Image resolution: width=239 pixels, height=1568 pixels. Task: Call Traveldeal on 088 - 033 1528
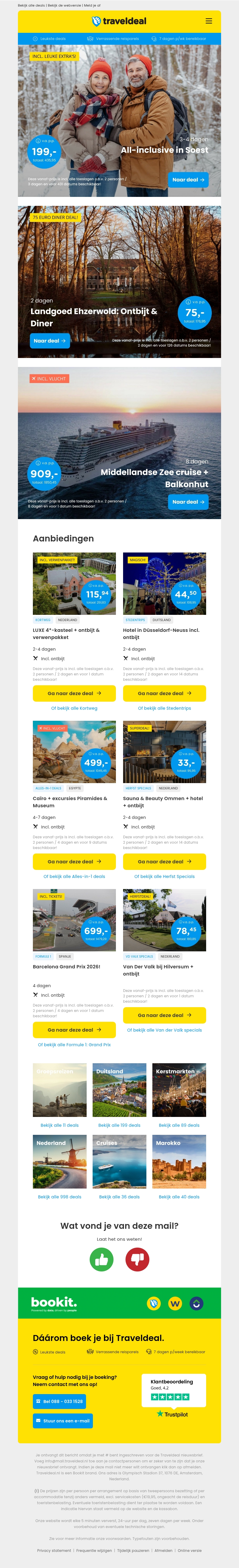(59, 1401)
